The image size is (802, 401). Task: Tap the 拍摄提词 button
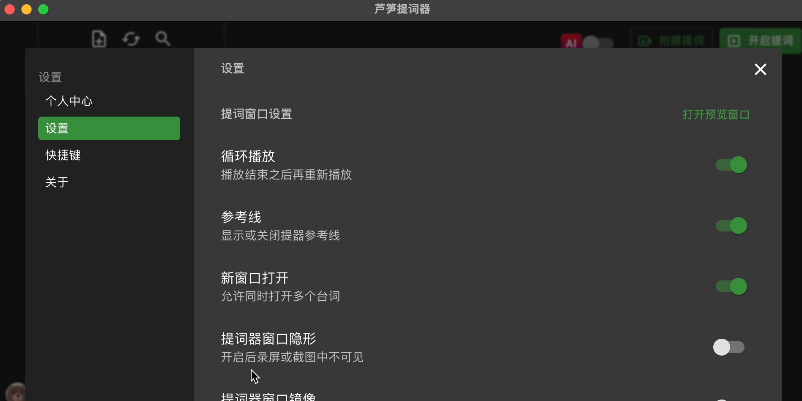671,41
